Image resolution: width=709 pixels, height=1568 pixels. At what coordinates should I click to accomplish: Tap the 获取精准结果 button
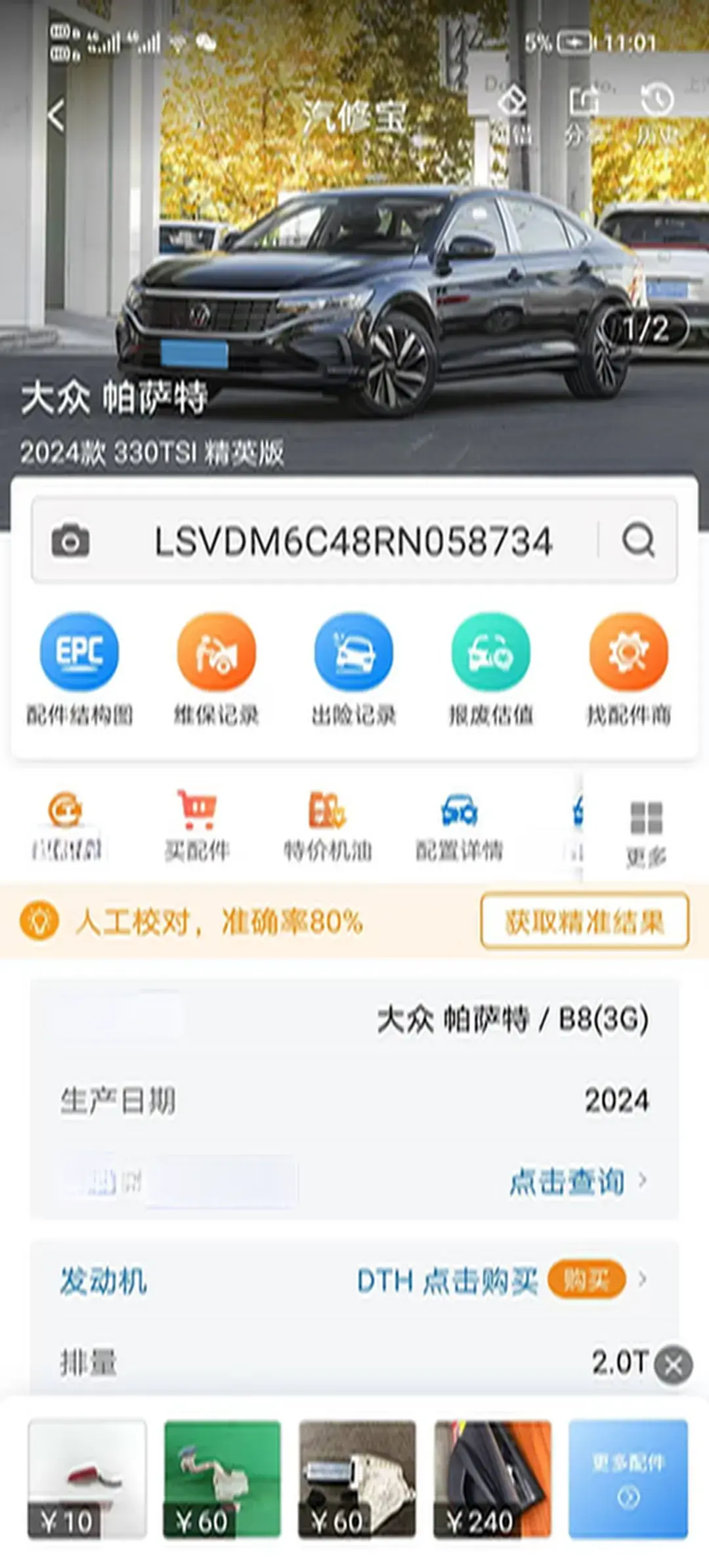pos(584,921)
